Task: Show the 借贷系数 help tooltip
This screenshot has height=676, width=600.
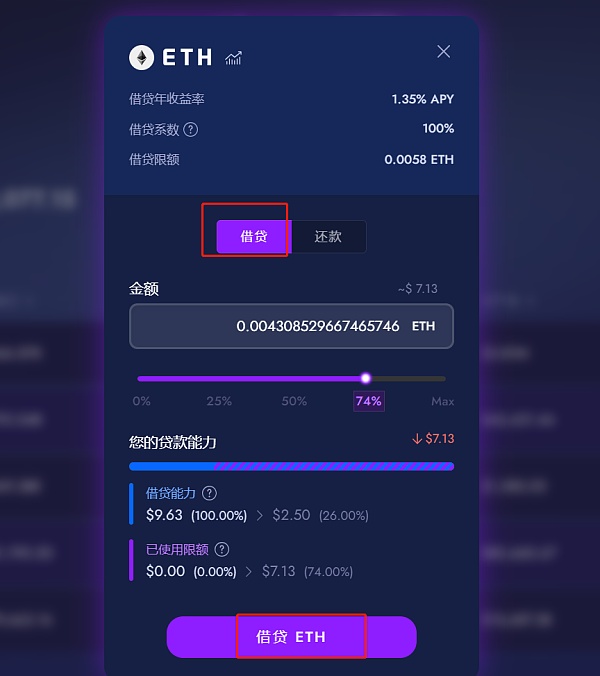Action: tap(191, 129)
